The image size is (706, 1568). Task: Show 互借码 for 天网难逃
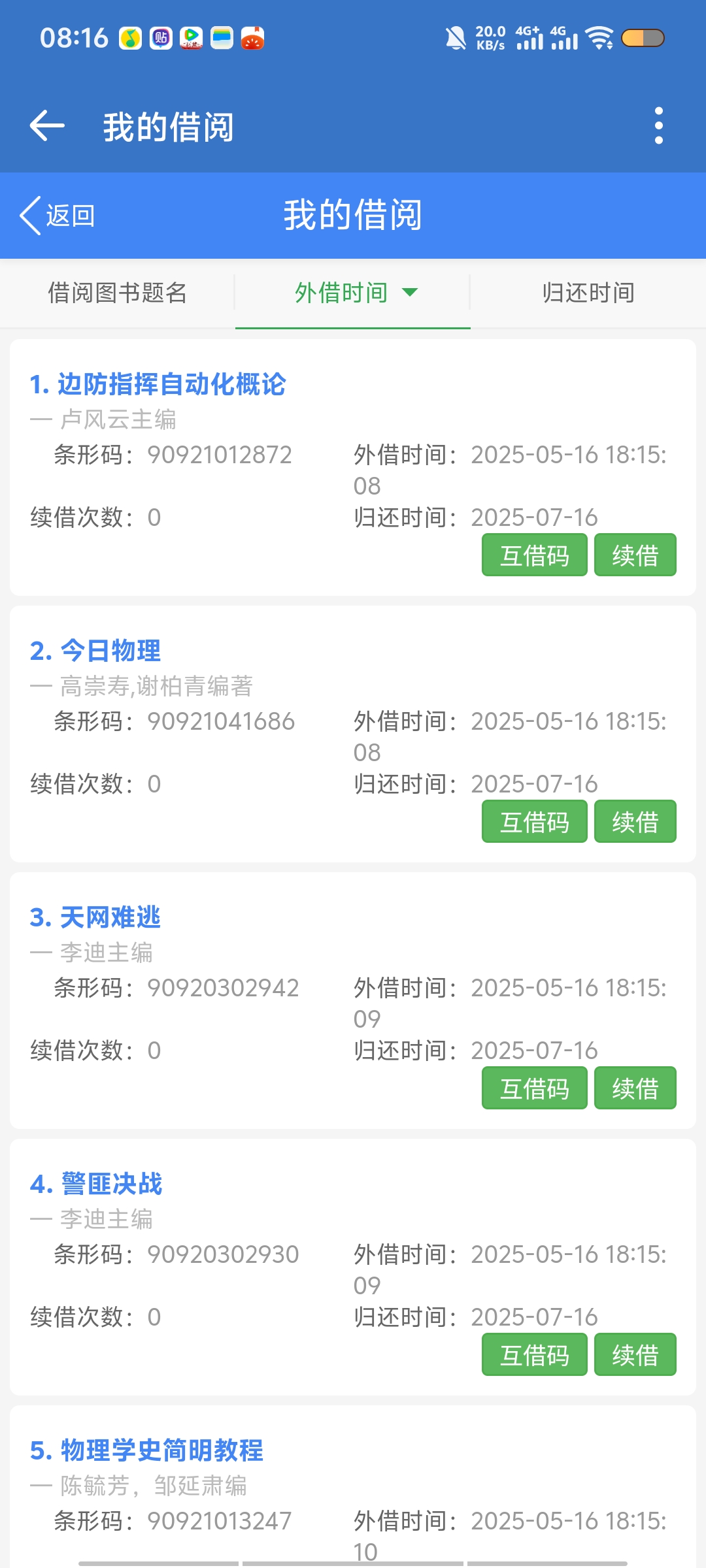coord(534,1088)
